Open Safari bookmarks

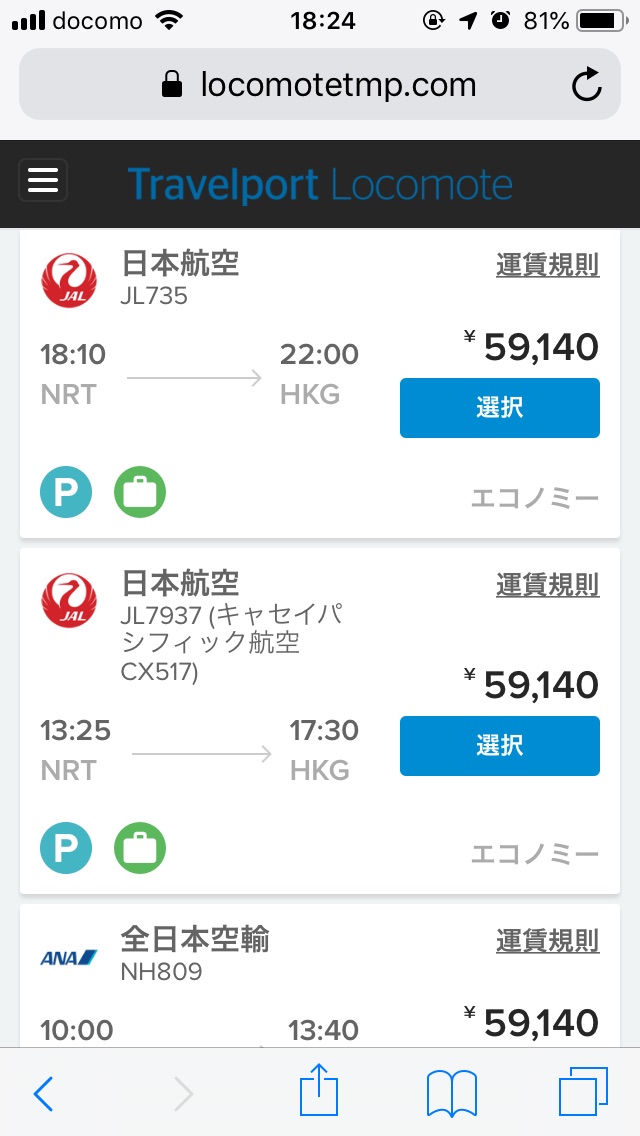point(452,1093)
